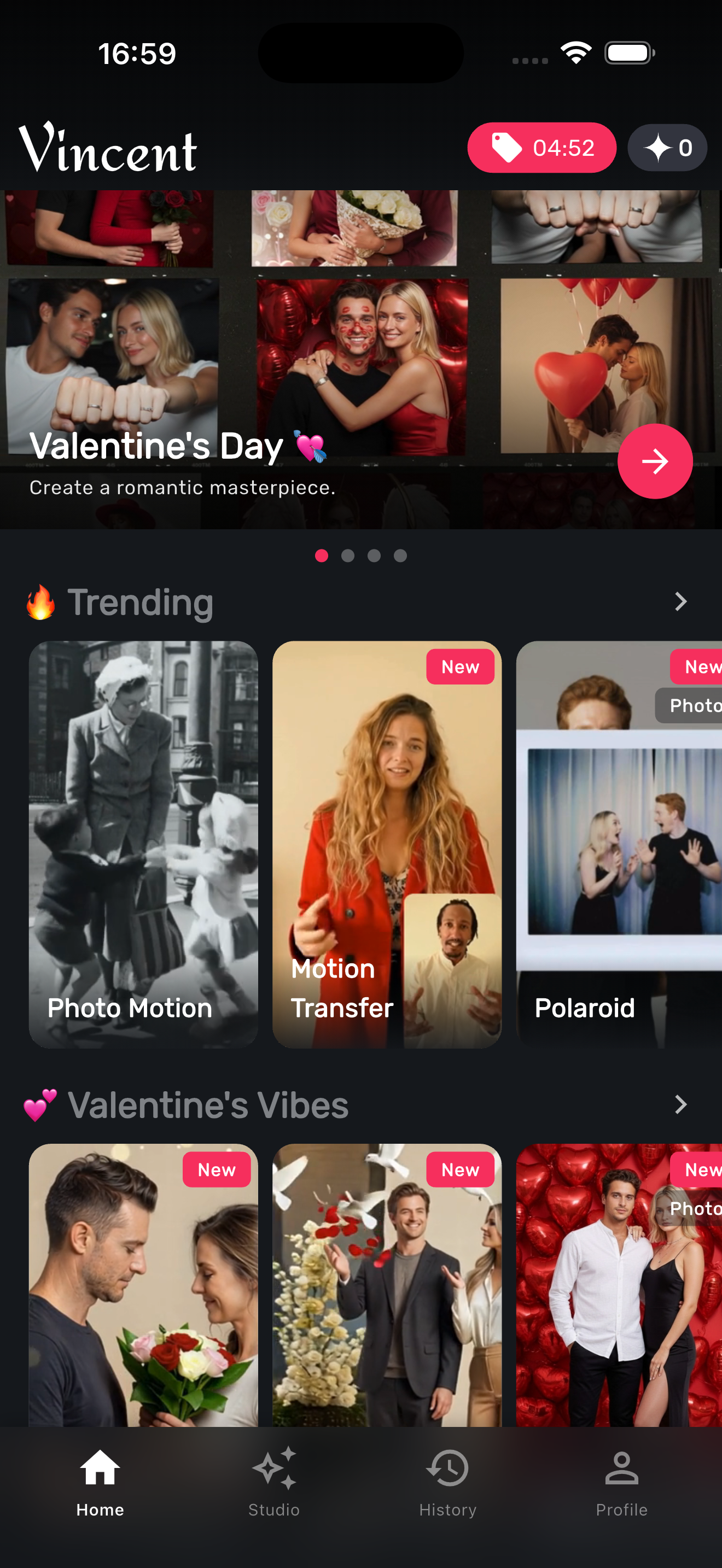Go to the Home tab
The image size is (722, 1568).
pos(101,1483)
